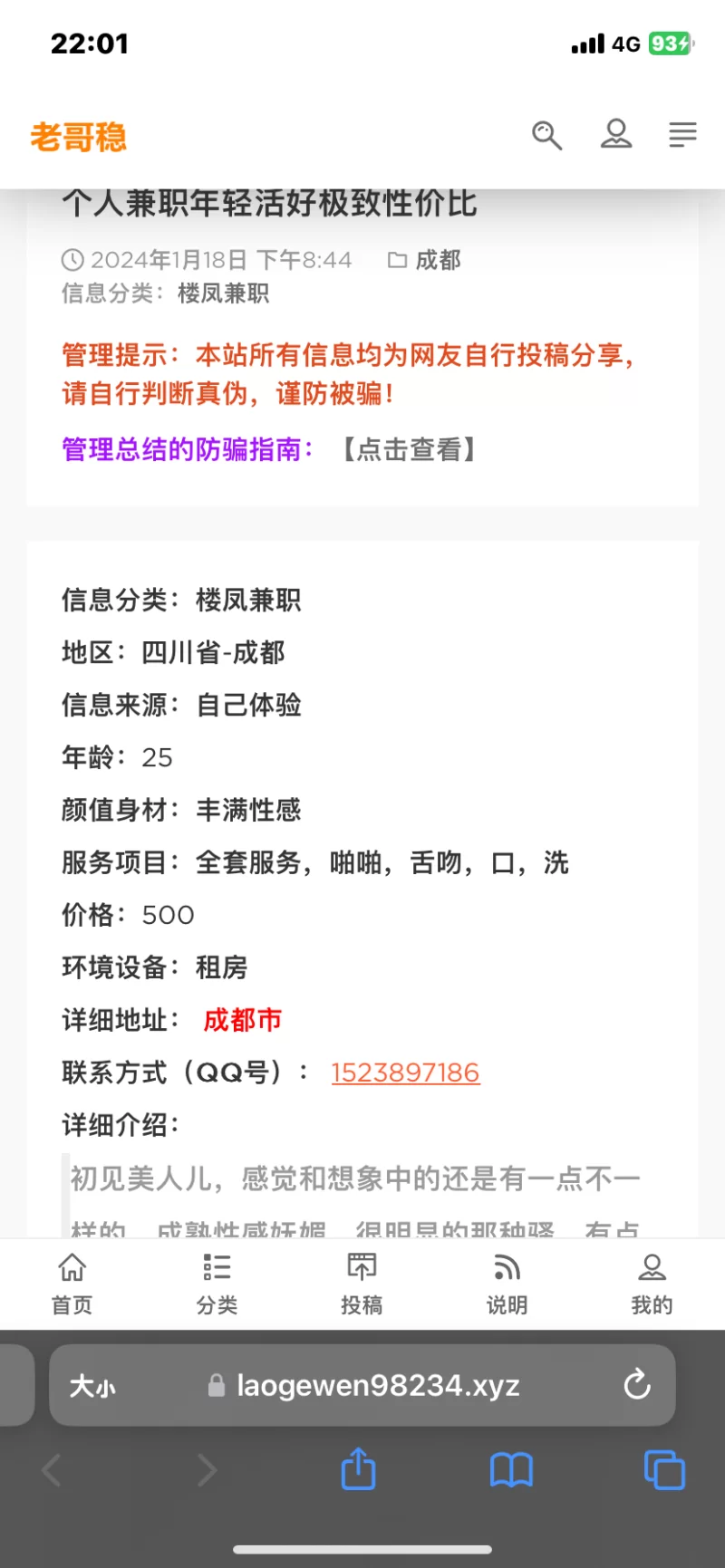Open the 说明 tab

(x=507, y=1284)
